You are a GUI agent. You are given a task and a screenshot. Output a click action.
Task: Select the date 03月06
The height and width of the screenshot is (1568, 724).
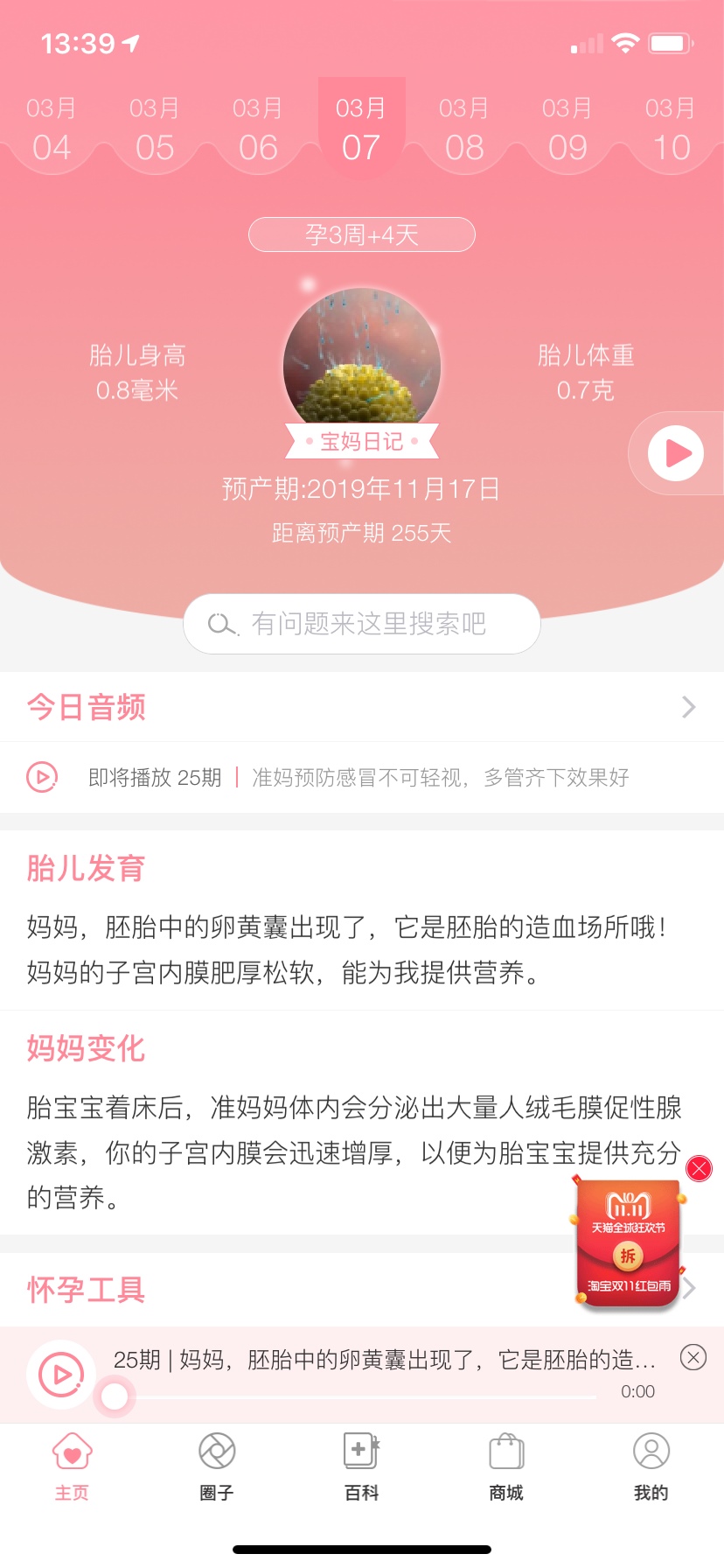(x=258, y=129)
